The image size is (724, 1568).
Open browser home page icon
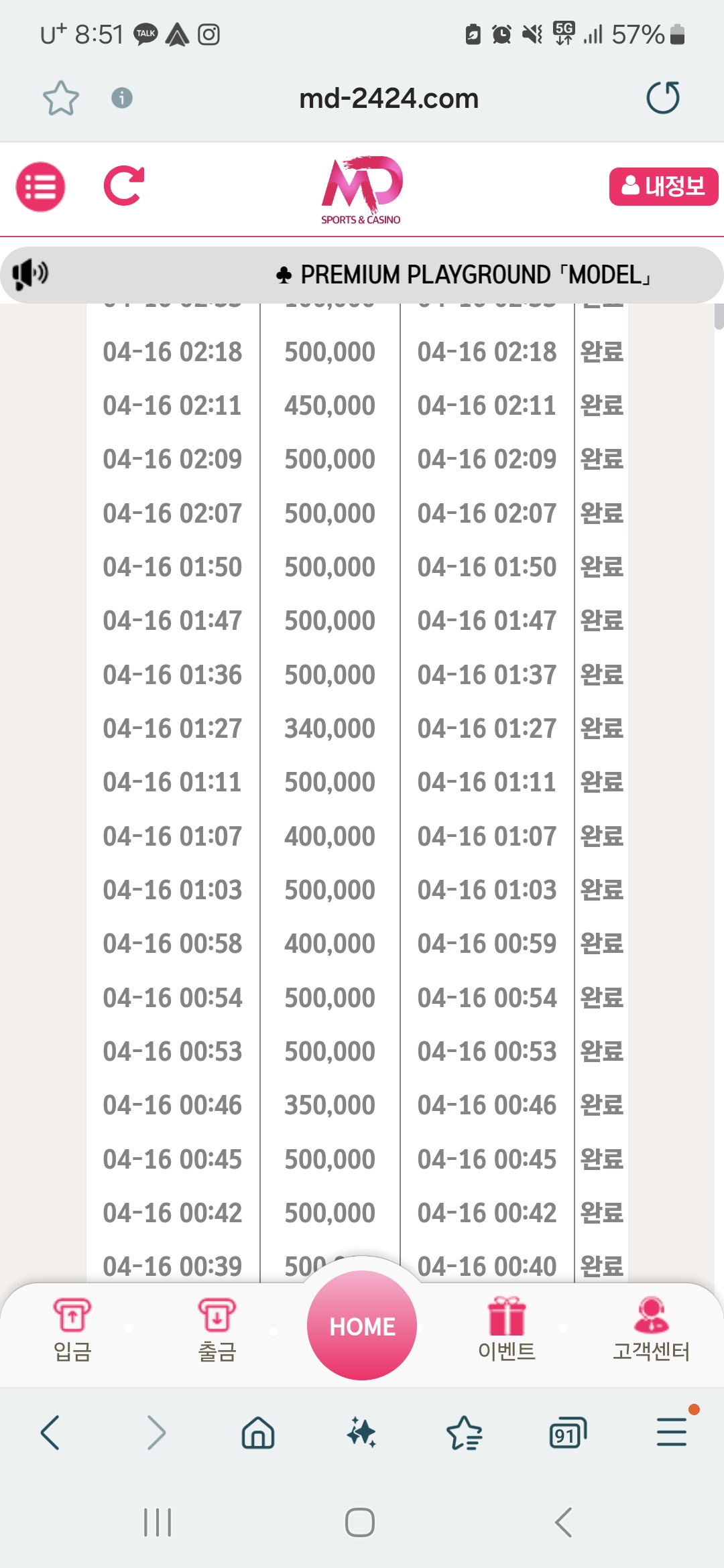click(x=258, y=1433)
